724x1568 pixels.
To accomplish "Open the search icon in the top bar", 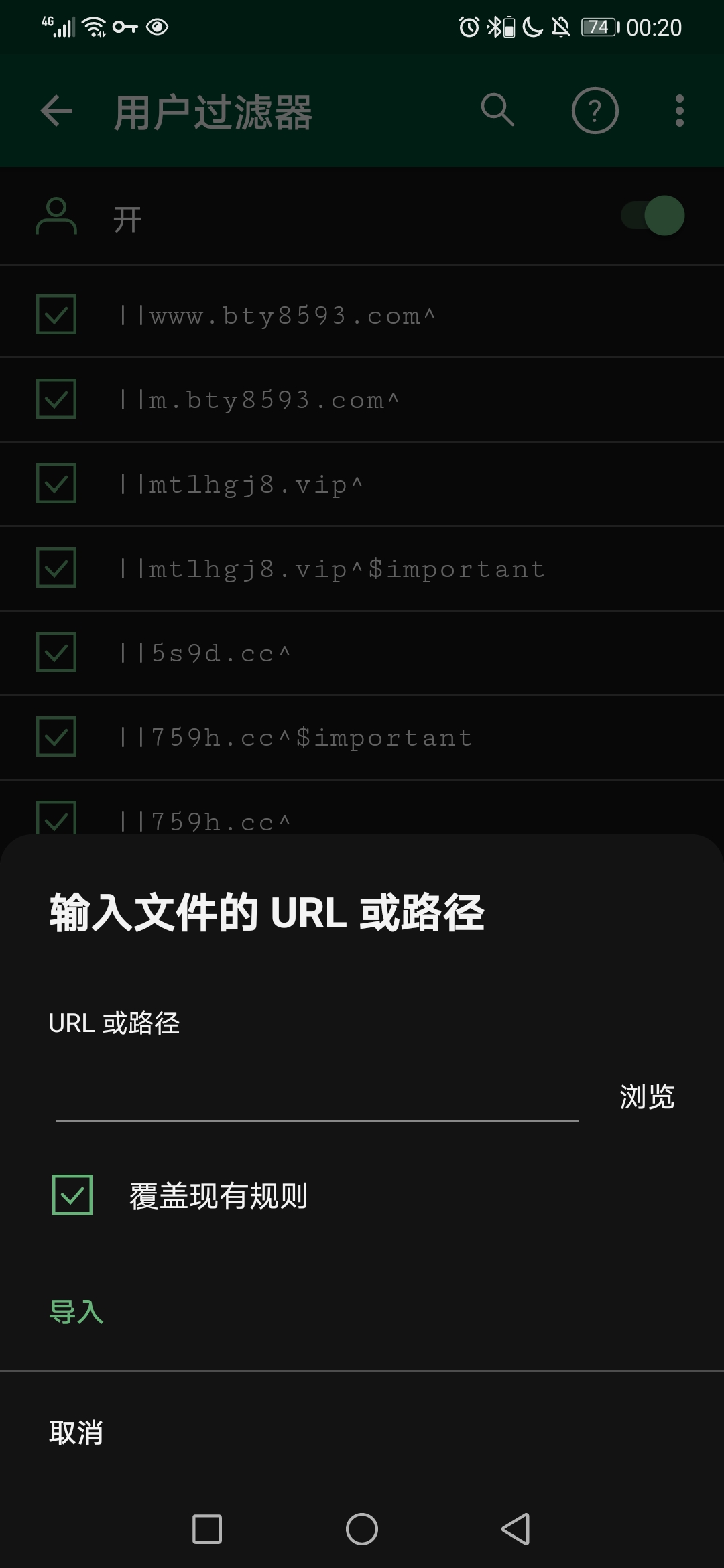I will click(x=497, y=111).
